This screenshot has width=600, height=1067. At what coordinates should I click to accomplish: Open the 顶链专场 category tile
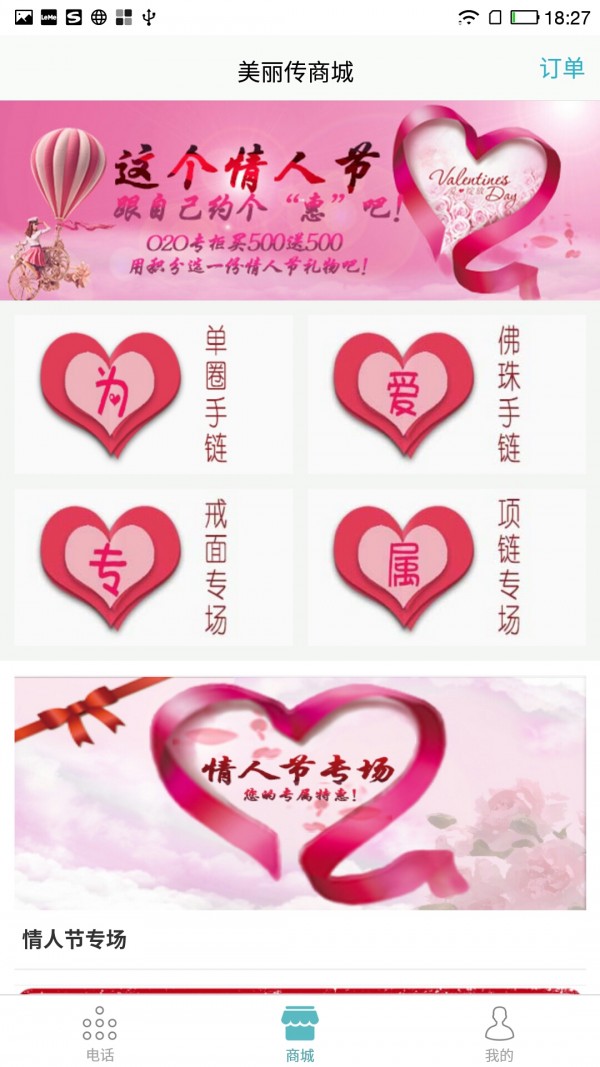446,567
